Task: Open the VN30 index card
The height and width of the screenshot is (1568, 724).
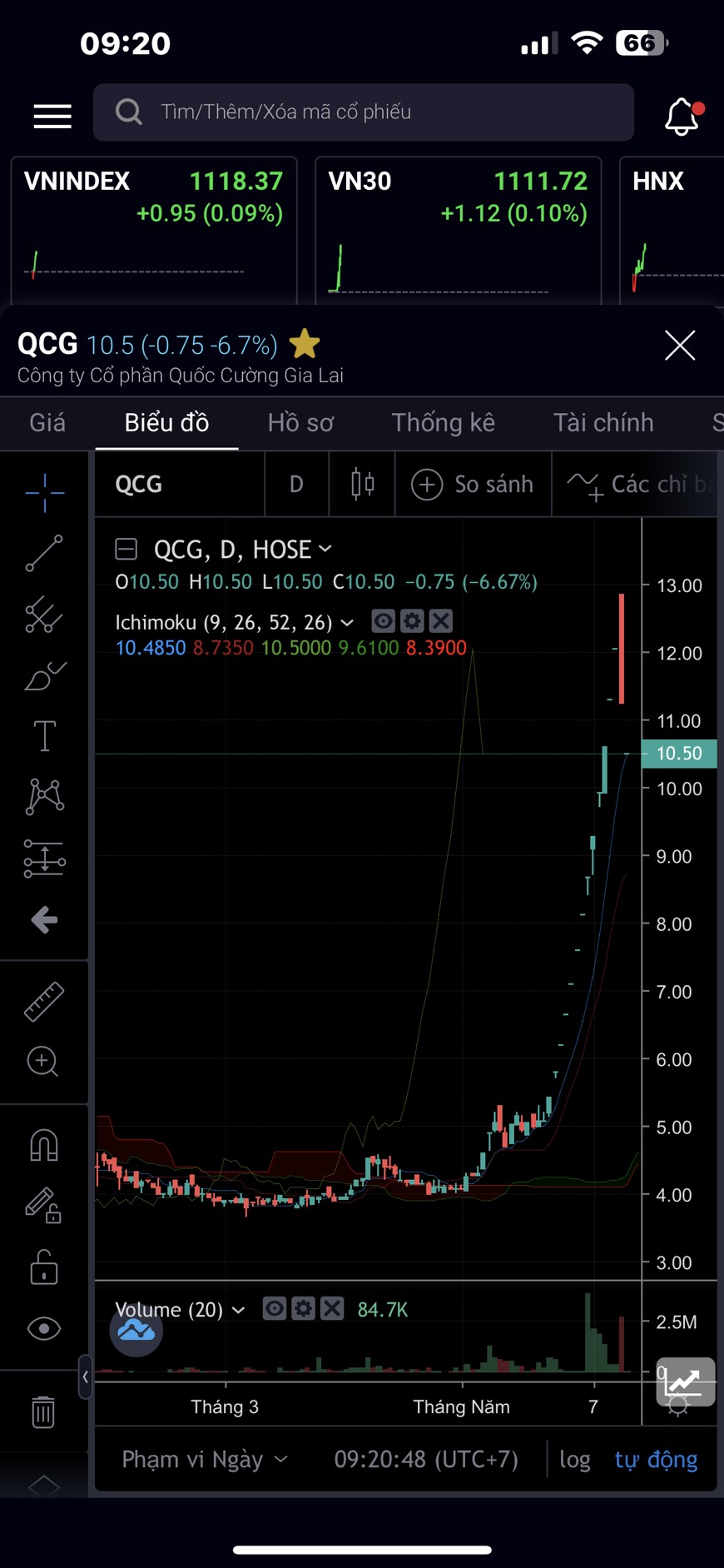Action: pos(458,229)
